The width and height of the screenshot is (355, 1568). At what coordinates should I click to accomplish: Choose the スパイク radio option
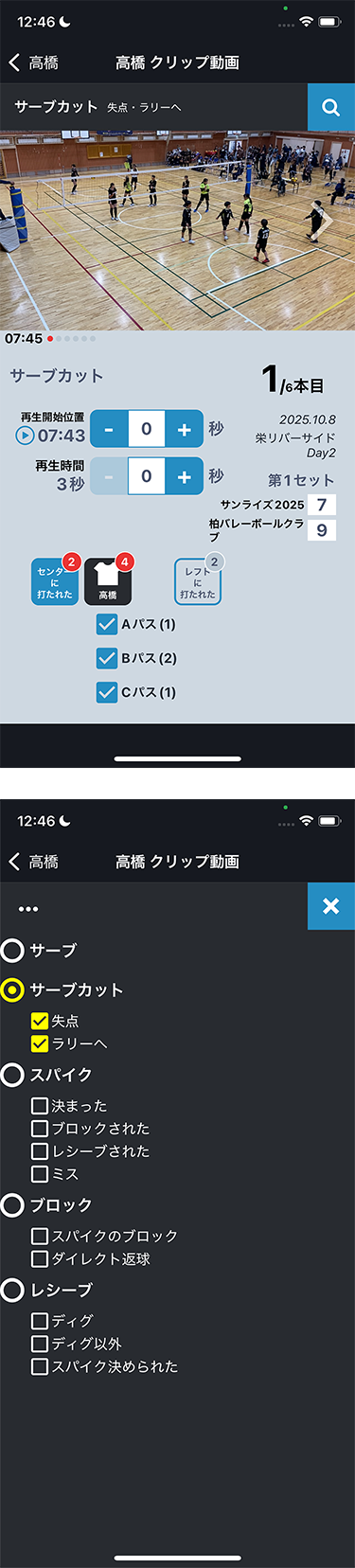tap(12, 1075)
